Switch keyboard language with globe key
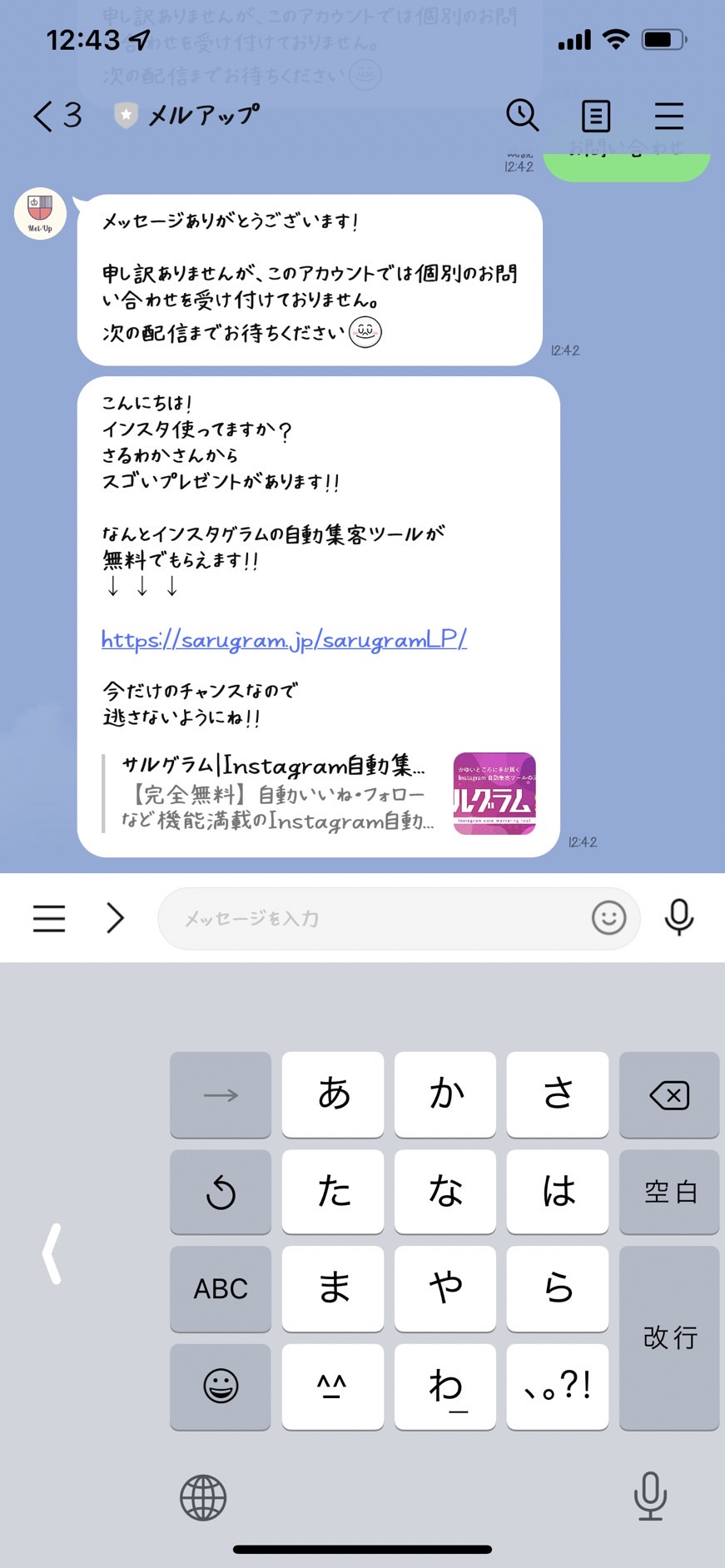 click(x=203, y=1497)
